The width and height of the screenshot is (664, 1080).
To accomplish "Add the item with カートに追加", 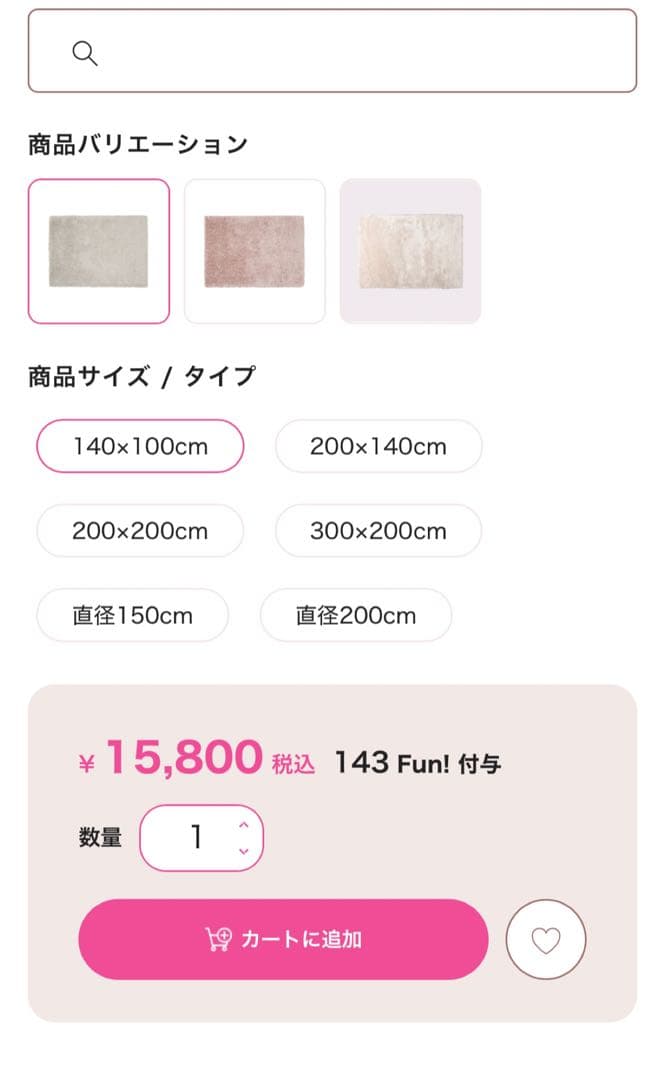I will click(283, 939).
